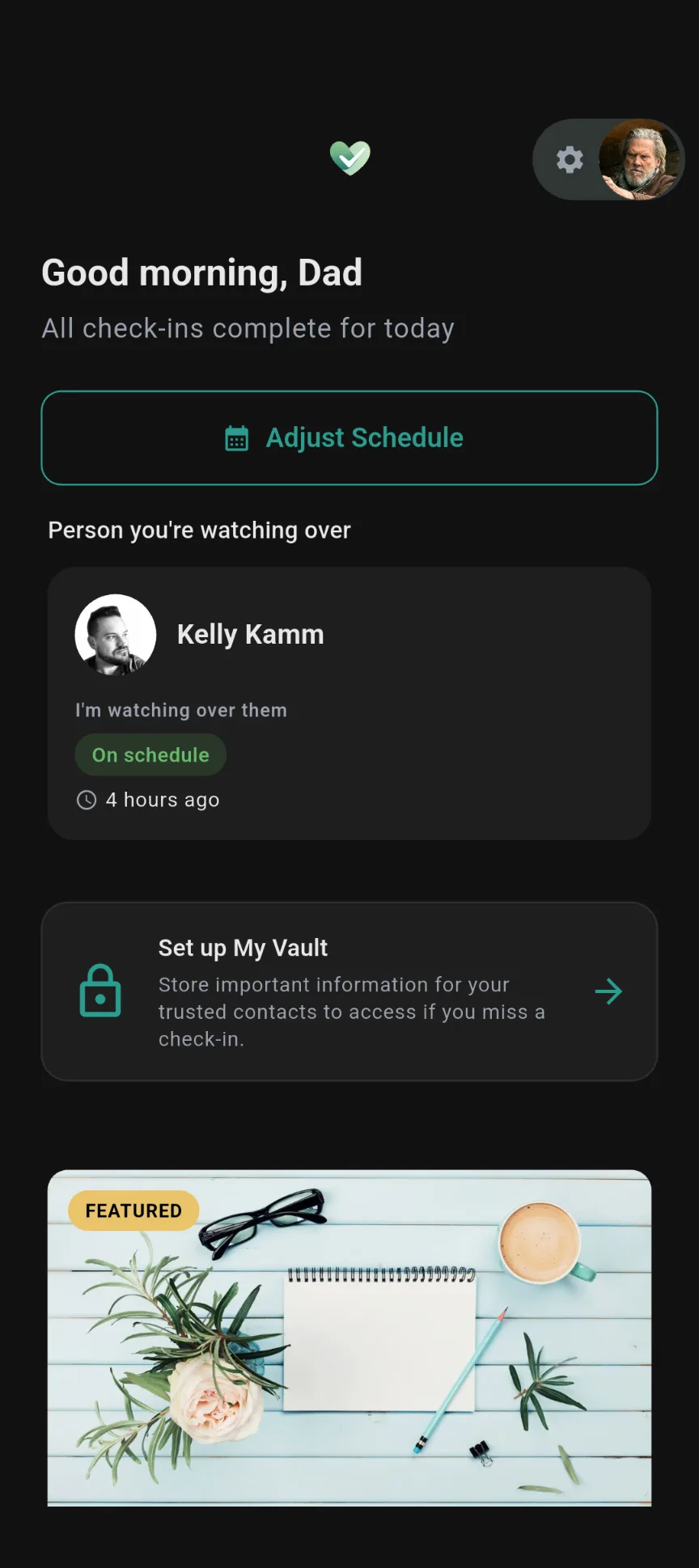
Task: Open the Set up My Vault panel
Action: click(x=349, y=991)
